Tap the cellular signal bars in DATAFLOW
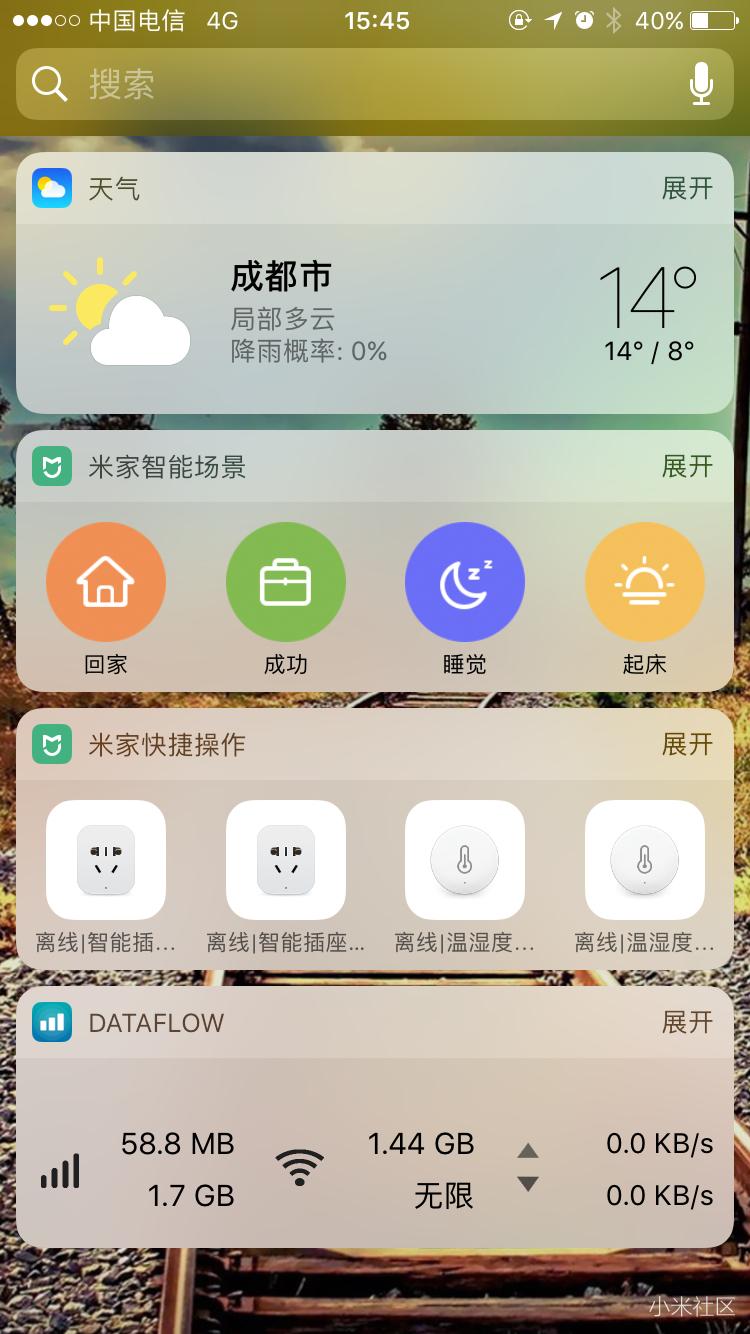Viewport: 750px width, 1334px height. click(60, 1168)
